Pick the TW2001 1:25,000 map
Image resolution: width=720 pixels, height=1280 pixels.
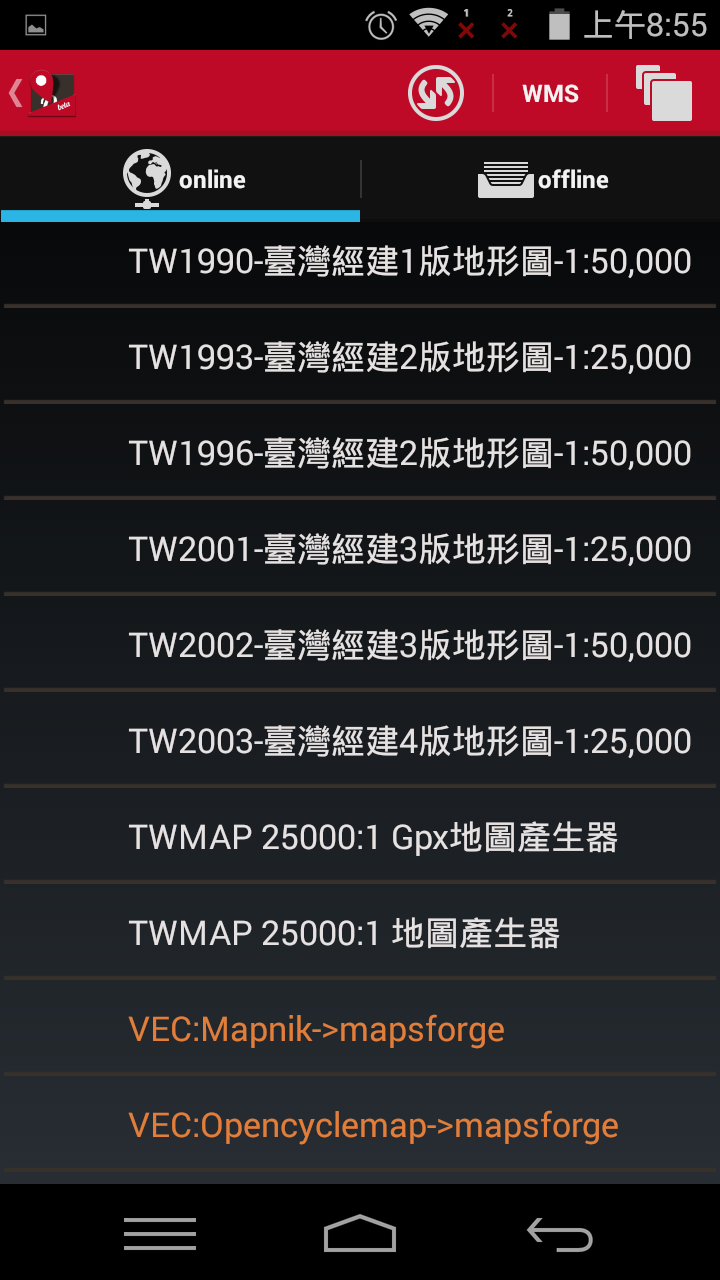360,549
